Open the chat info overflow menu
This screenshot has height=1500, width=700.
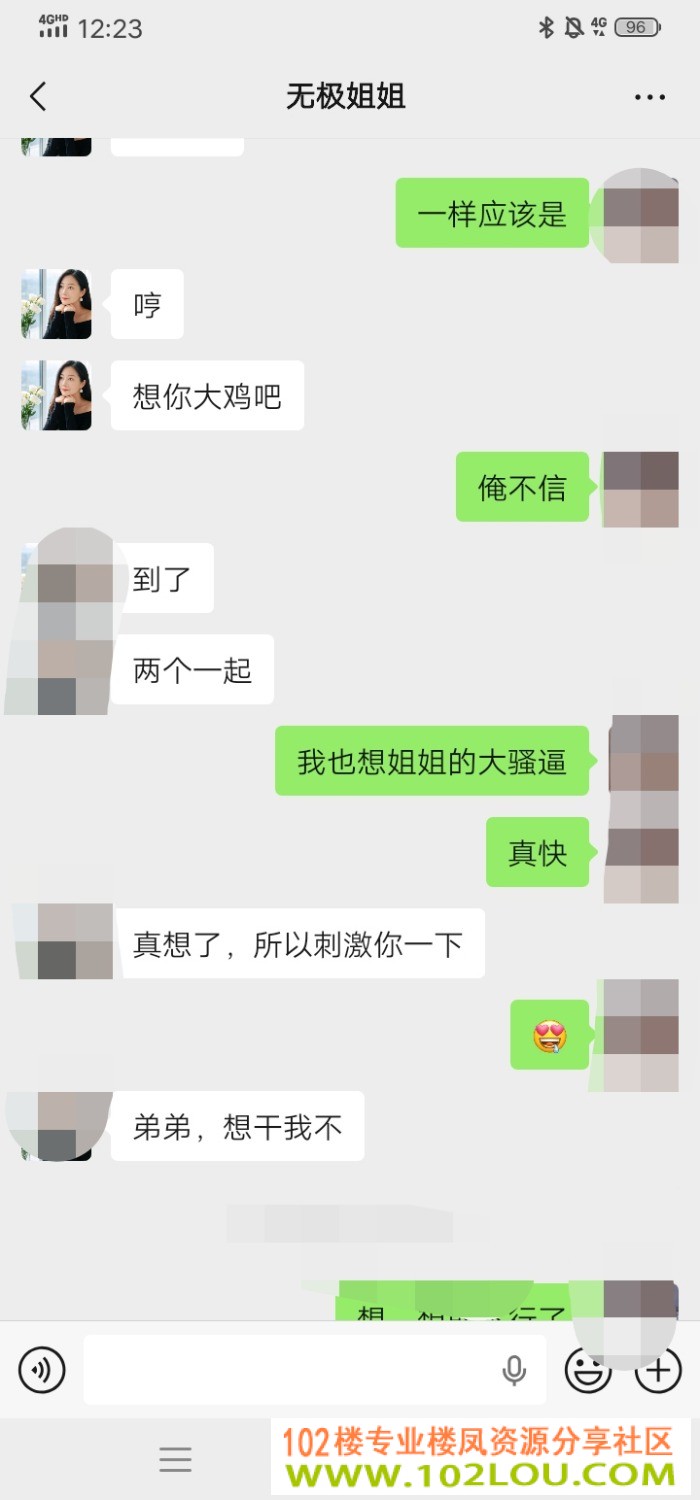coord(650,97)
